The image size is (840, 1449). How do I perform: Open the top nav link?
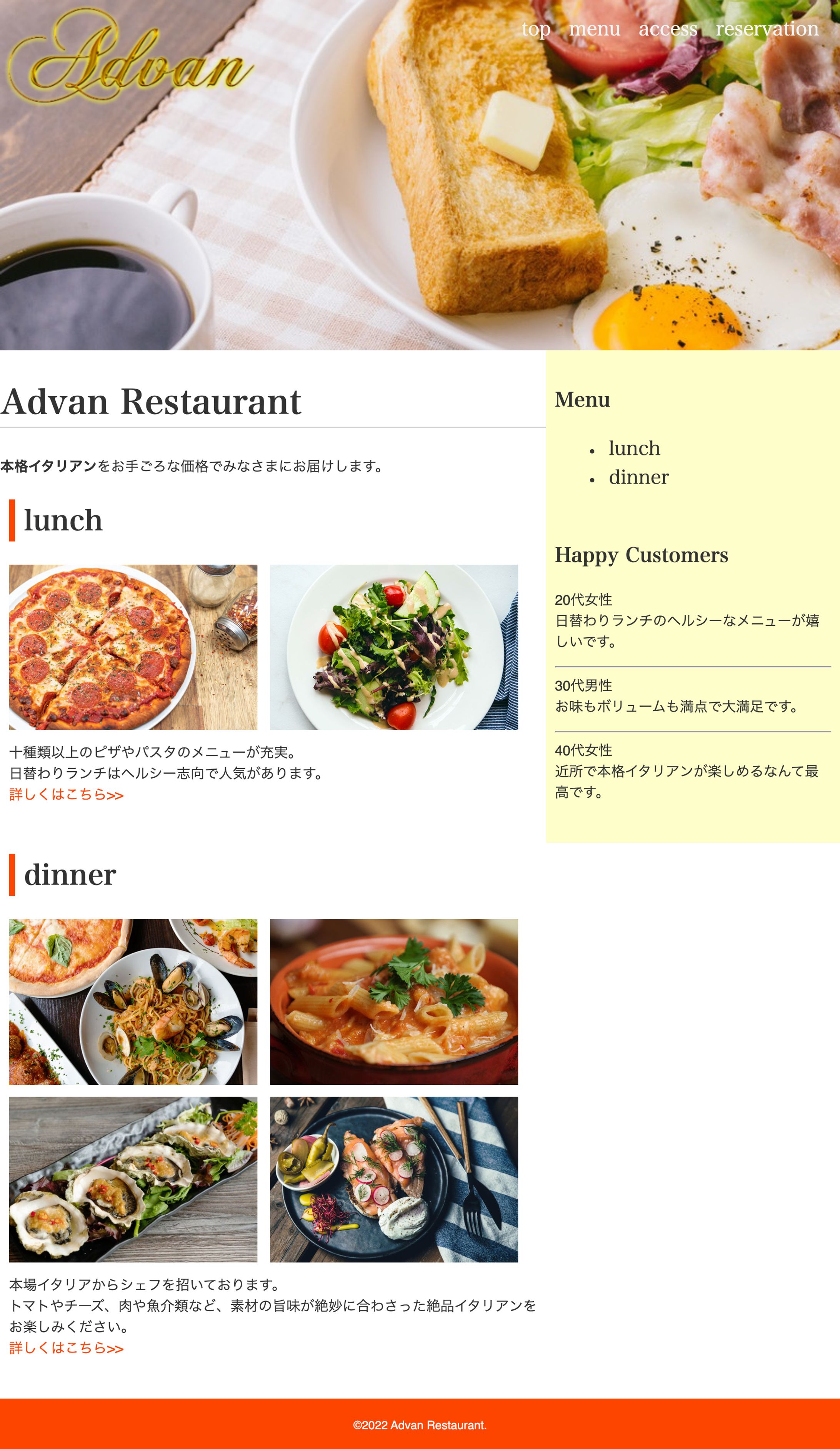536,29
